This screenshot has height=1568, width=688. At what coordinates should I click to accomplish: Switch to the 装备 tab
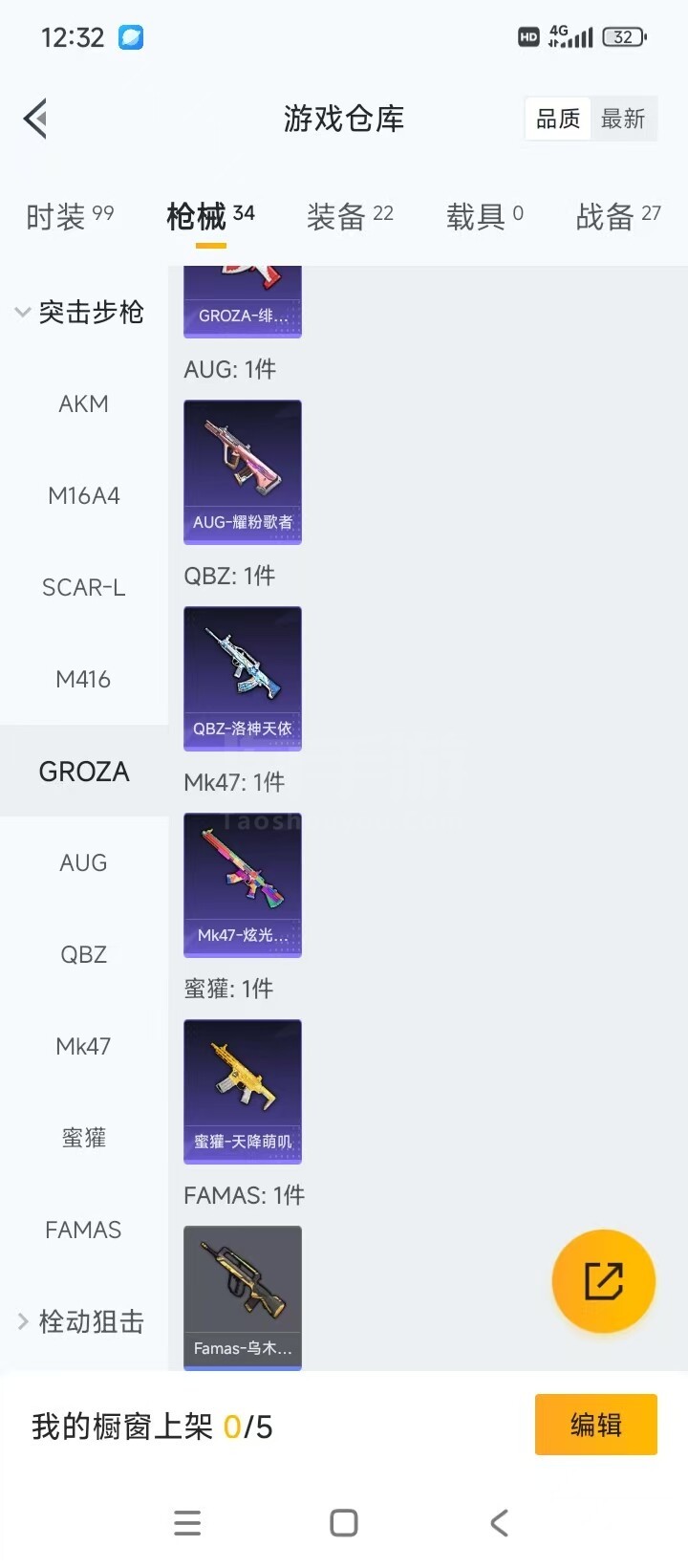(350, 216)
